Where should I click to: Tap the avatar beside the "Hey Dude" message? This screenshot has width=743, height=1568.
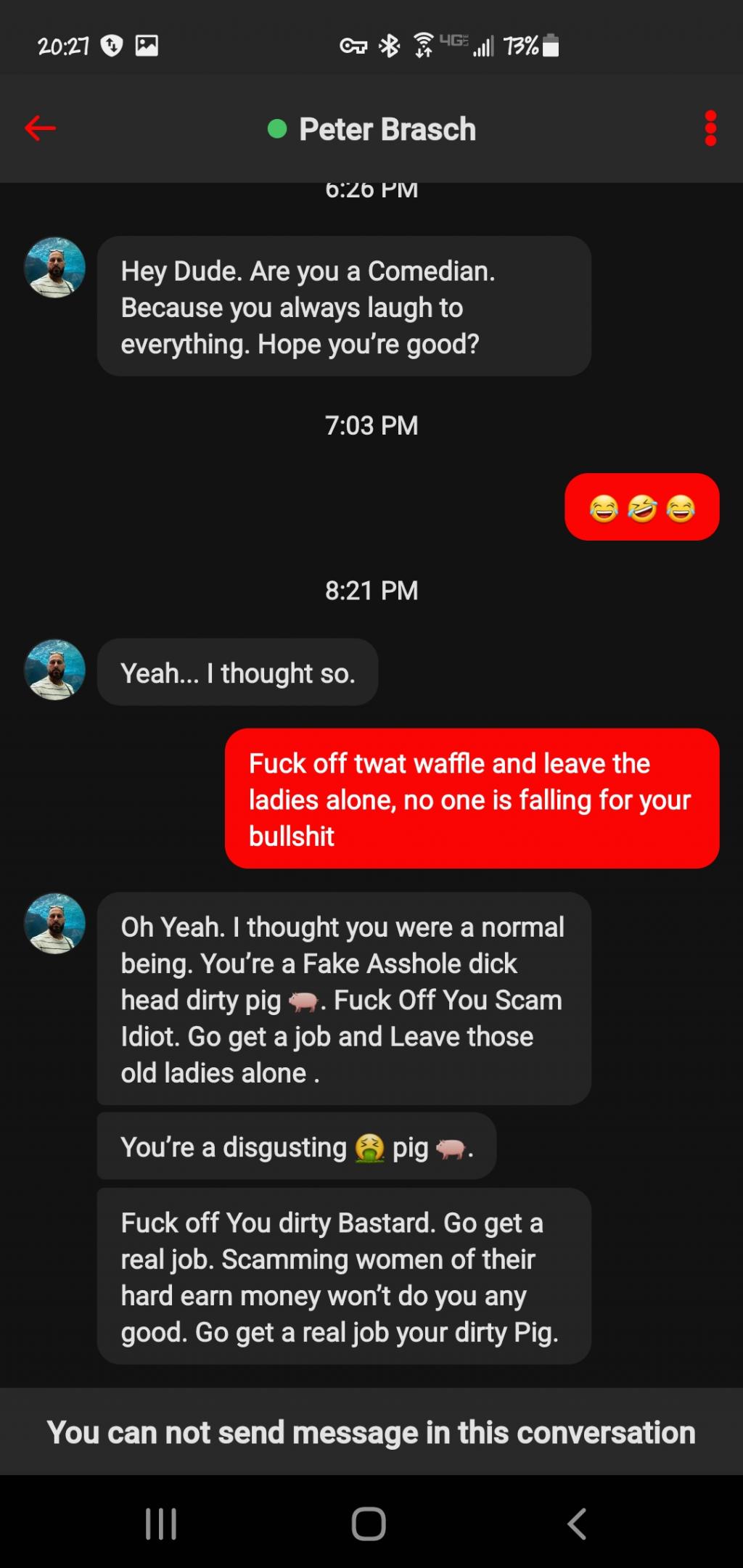coord(55,268)
